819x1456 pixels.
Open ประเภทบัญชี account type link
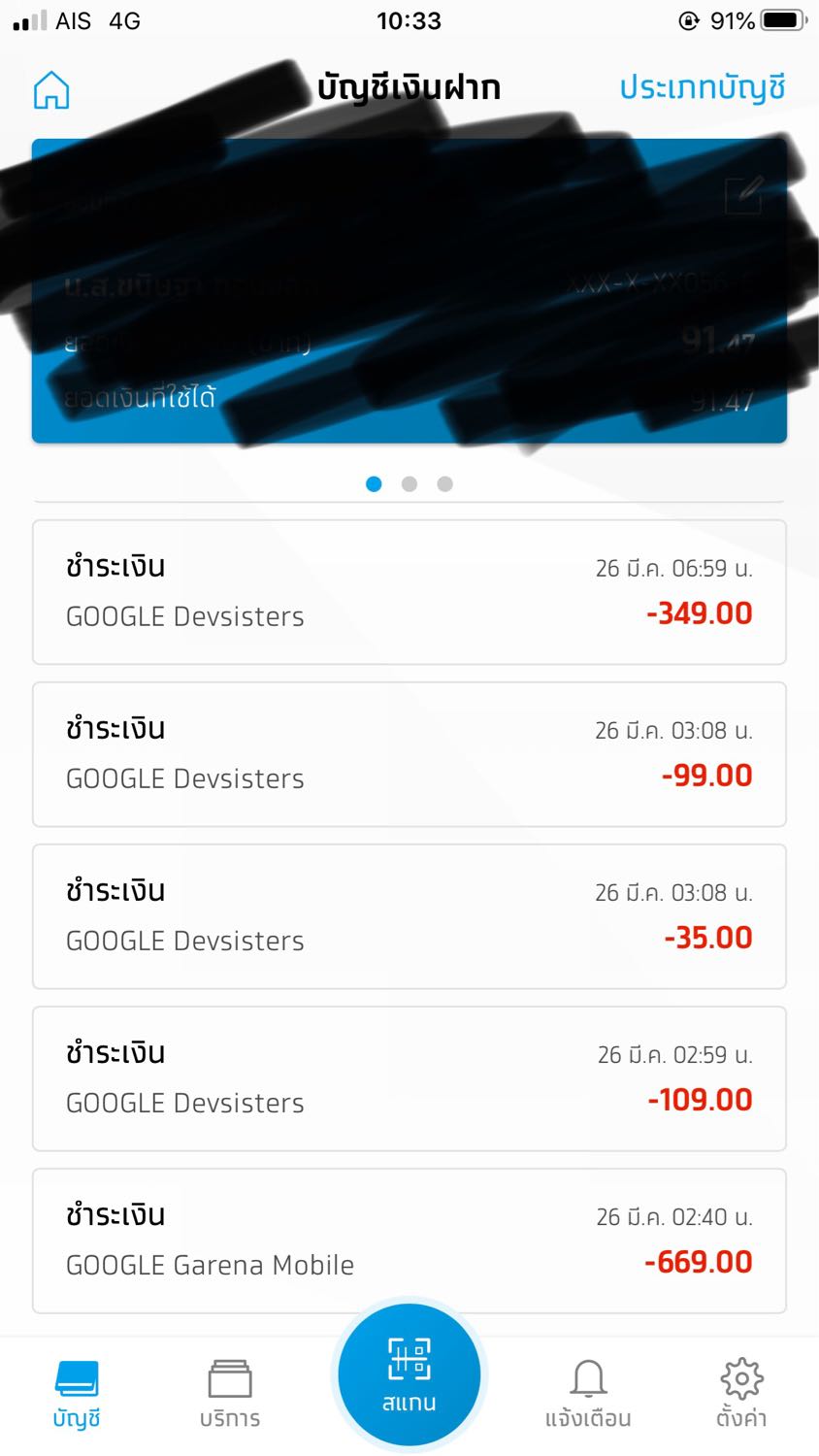pyautogui.click(x=702, y=88)
